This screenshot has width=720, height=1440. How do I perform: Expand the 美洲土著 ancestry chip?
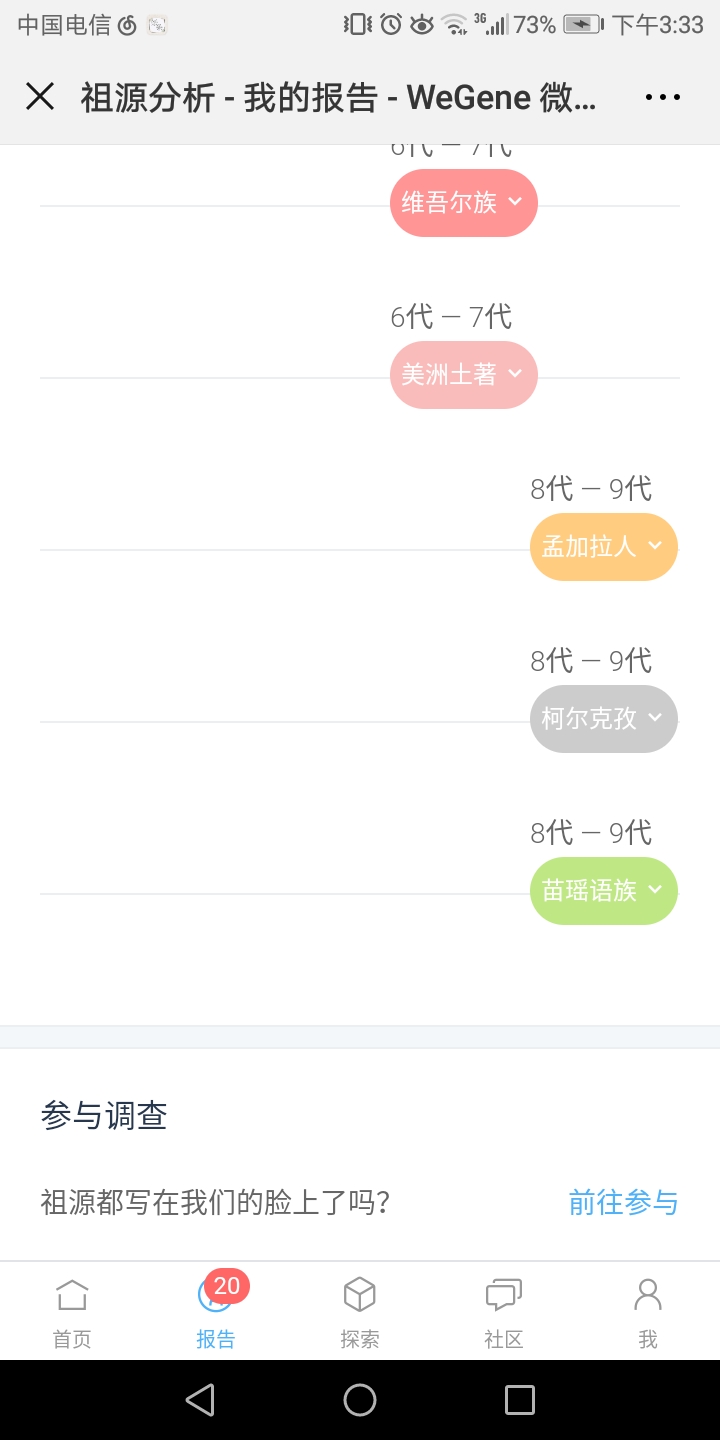pyautogui.click(x=464, y=375)
